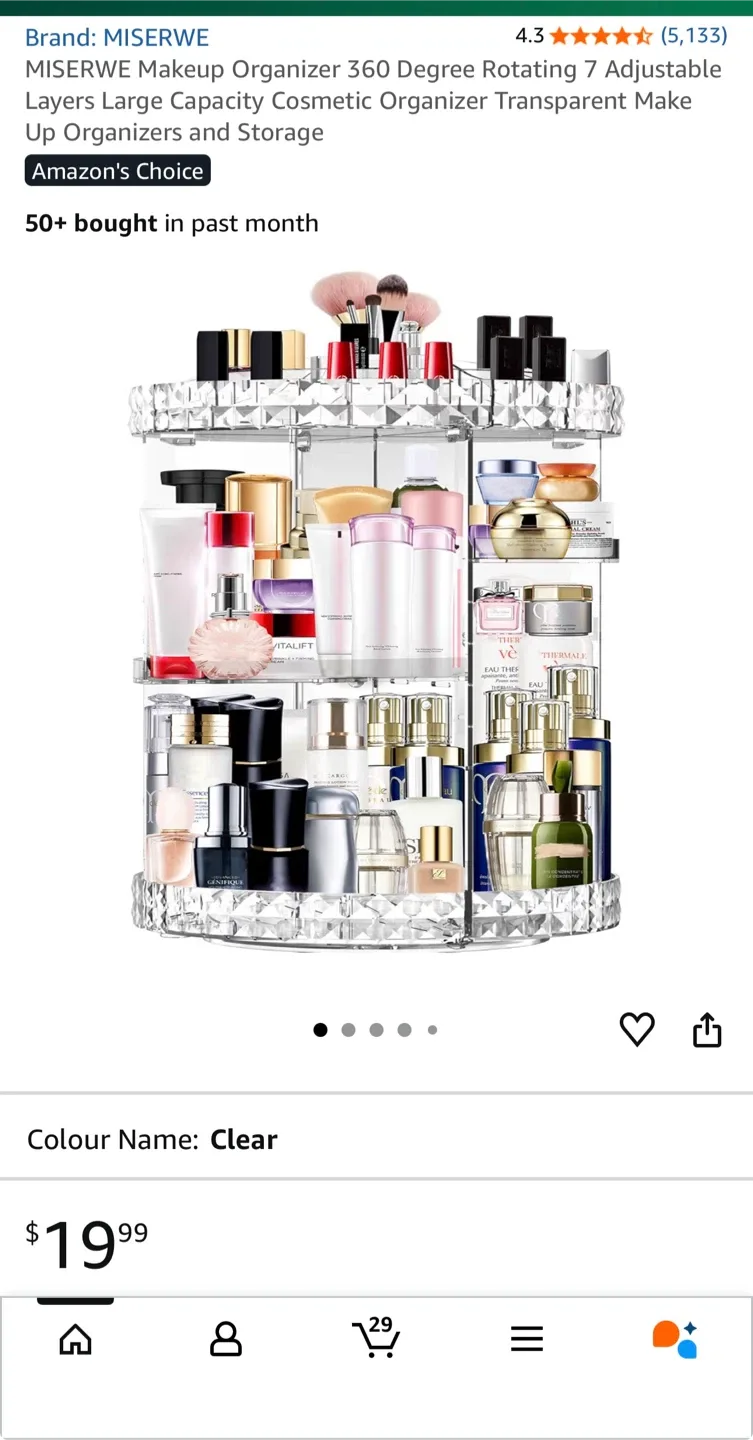This screenshot has height=1440, width=753.
Task: Open your account profile icon
Action: (x=225, y=1340)
